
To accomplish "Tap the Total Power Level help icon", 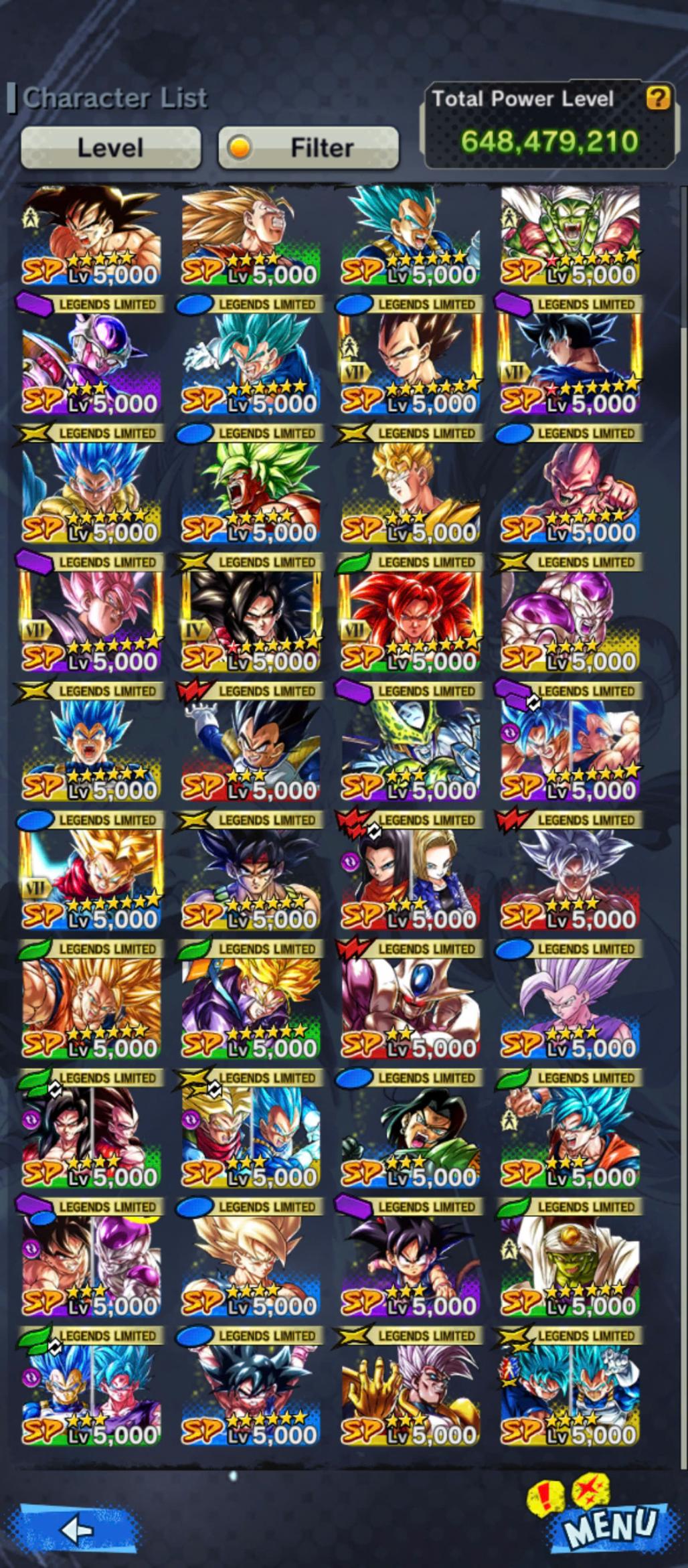I will [657, 99].
